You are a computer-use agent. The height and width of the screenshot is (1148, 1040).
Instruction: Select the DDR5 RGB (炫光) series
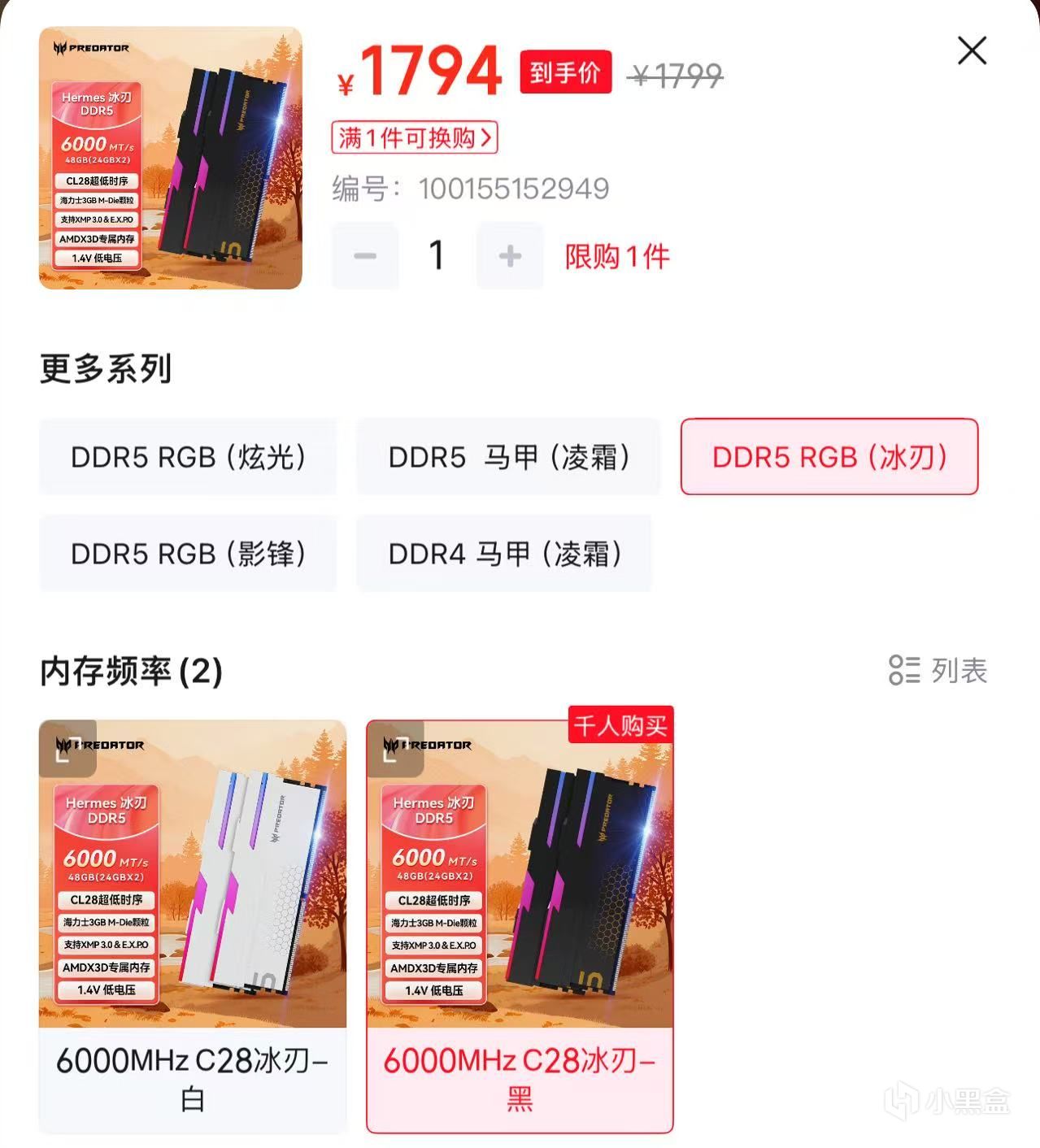click(x=188, y=457)
